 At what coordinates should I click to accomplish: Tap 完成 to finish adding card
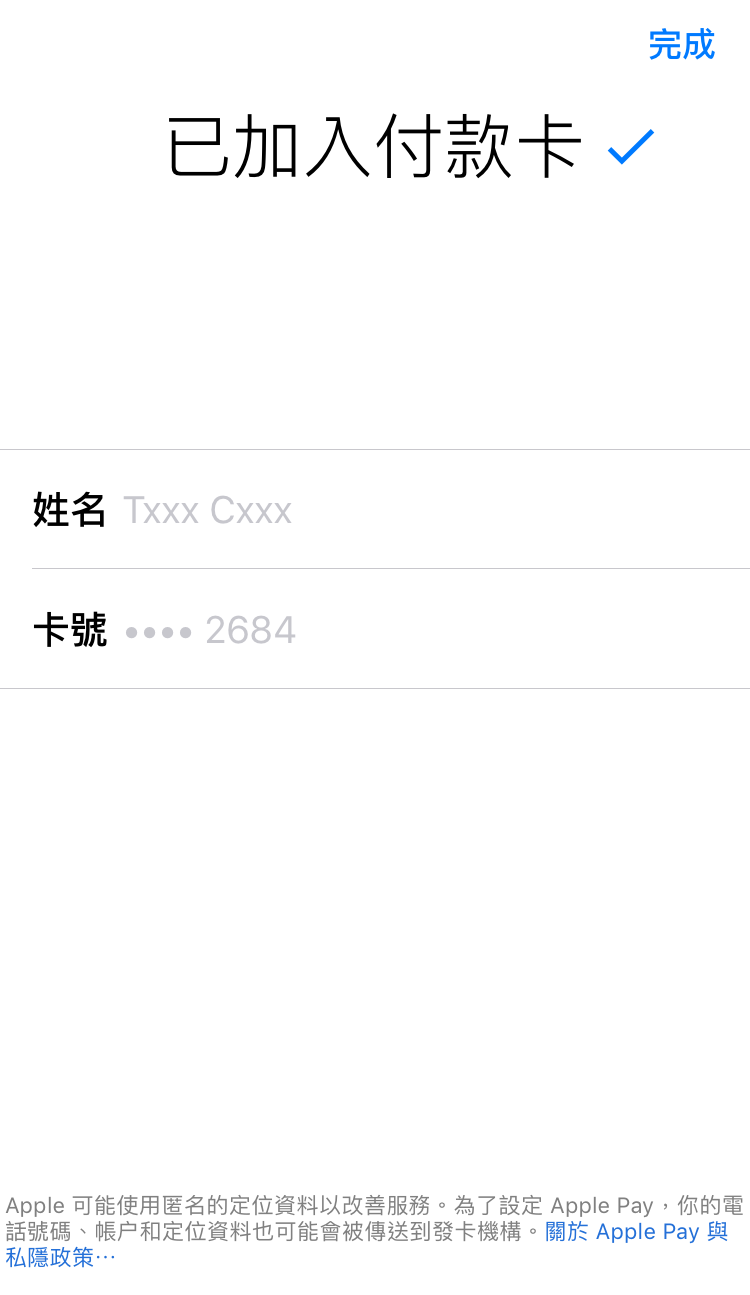682,45
